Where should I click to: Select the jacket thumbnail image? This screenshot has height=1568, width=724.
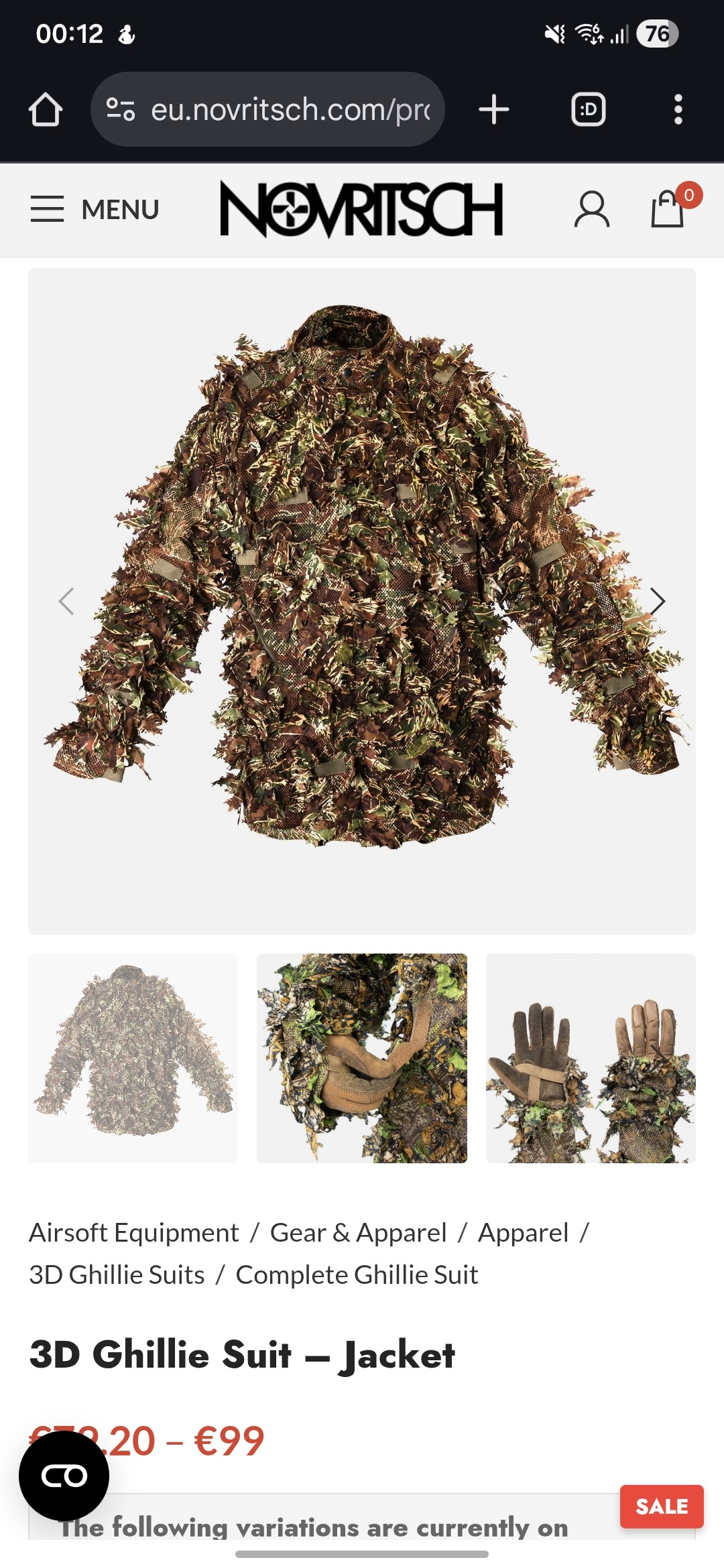(133, 1058)
